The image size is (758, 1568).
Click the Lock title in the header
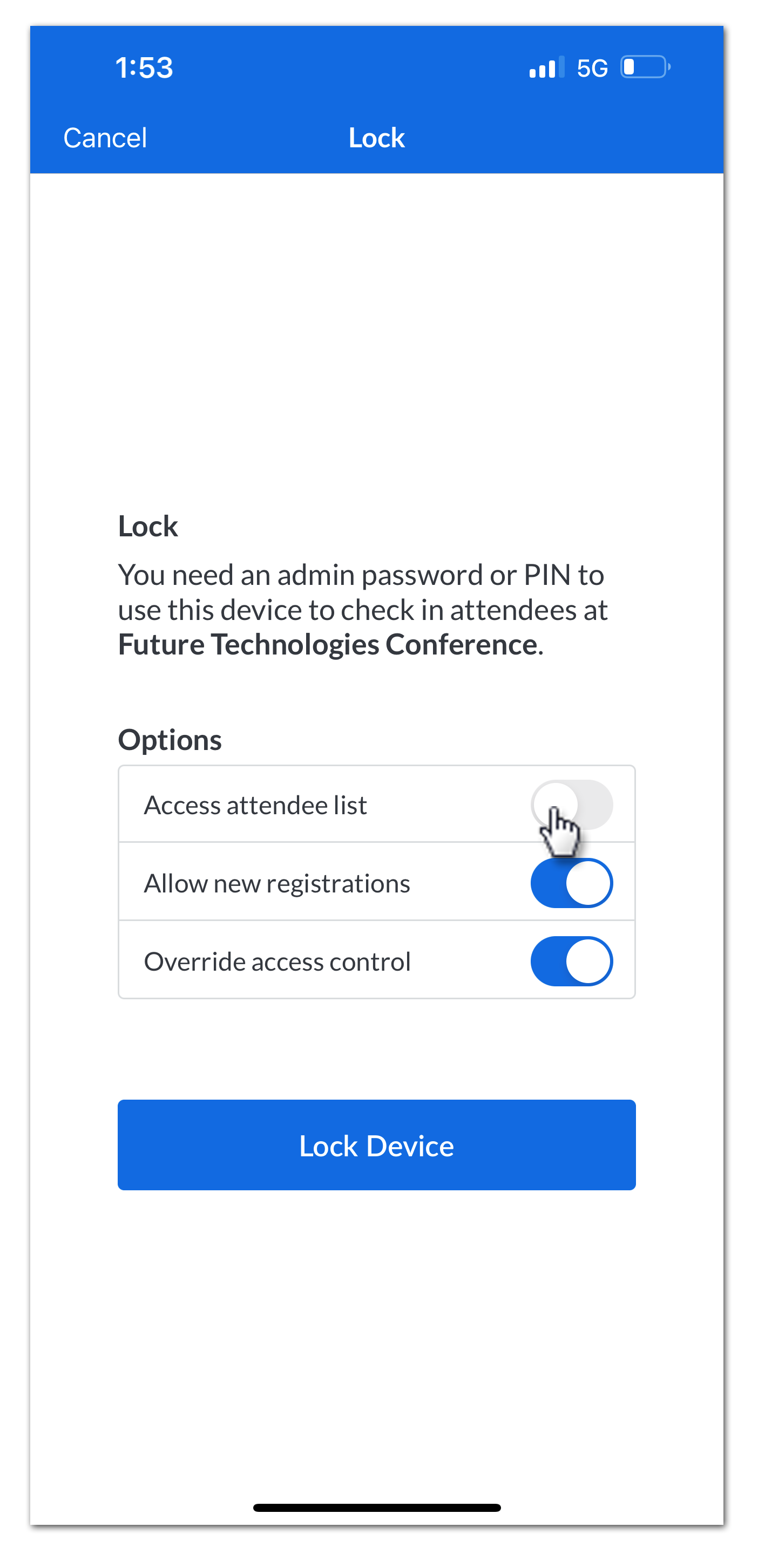[376, 137]
